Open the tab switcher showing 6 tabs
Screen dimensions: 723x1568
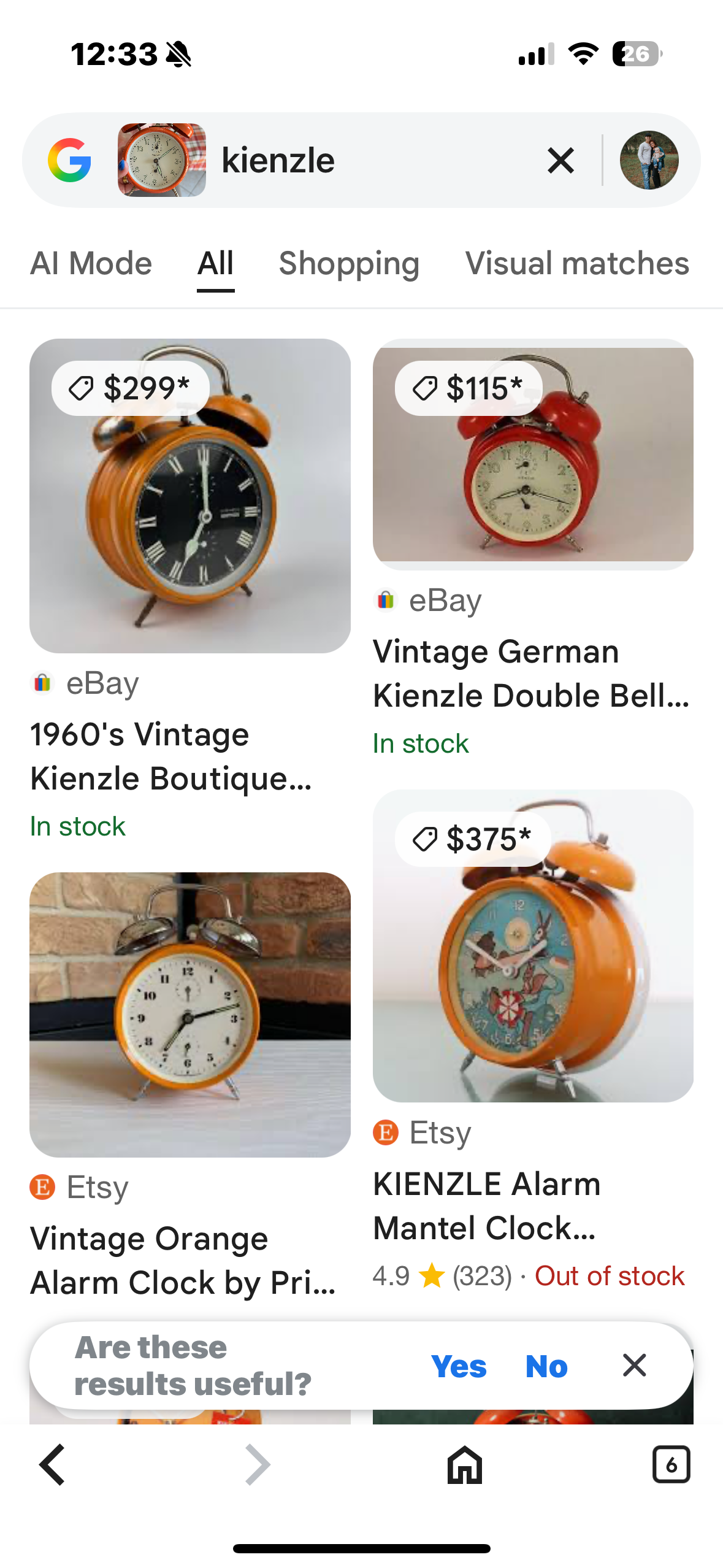point(671,1464)
